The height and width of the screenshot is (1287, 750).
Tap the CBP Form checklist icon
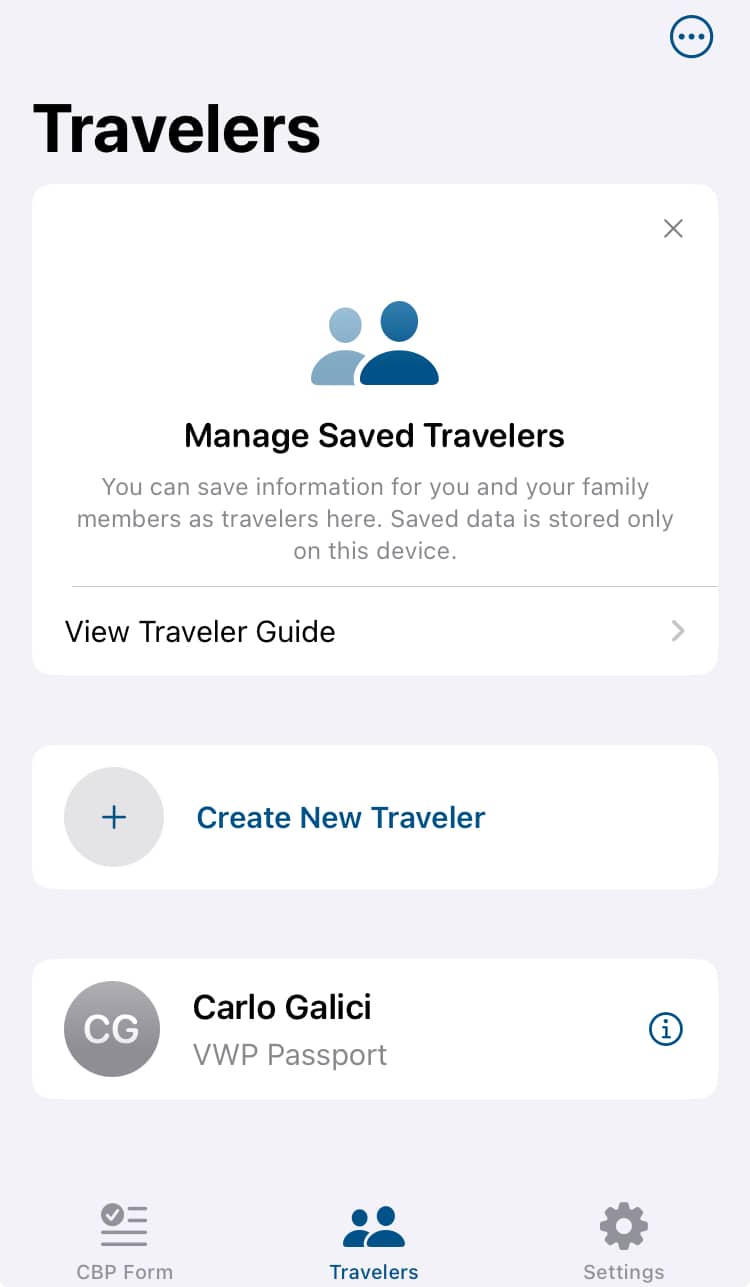(x=124, y=1222)
